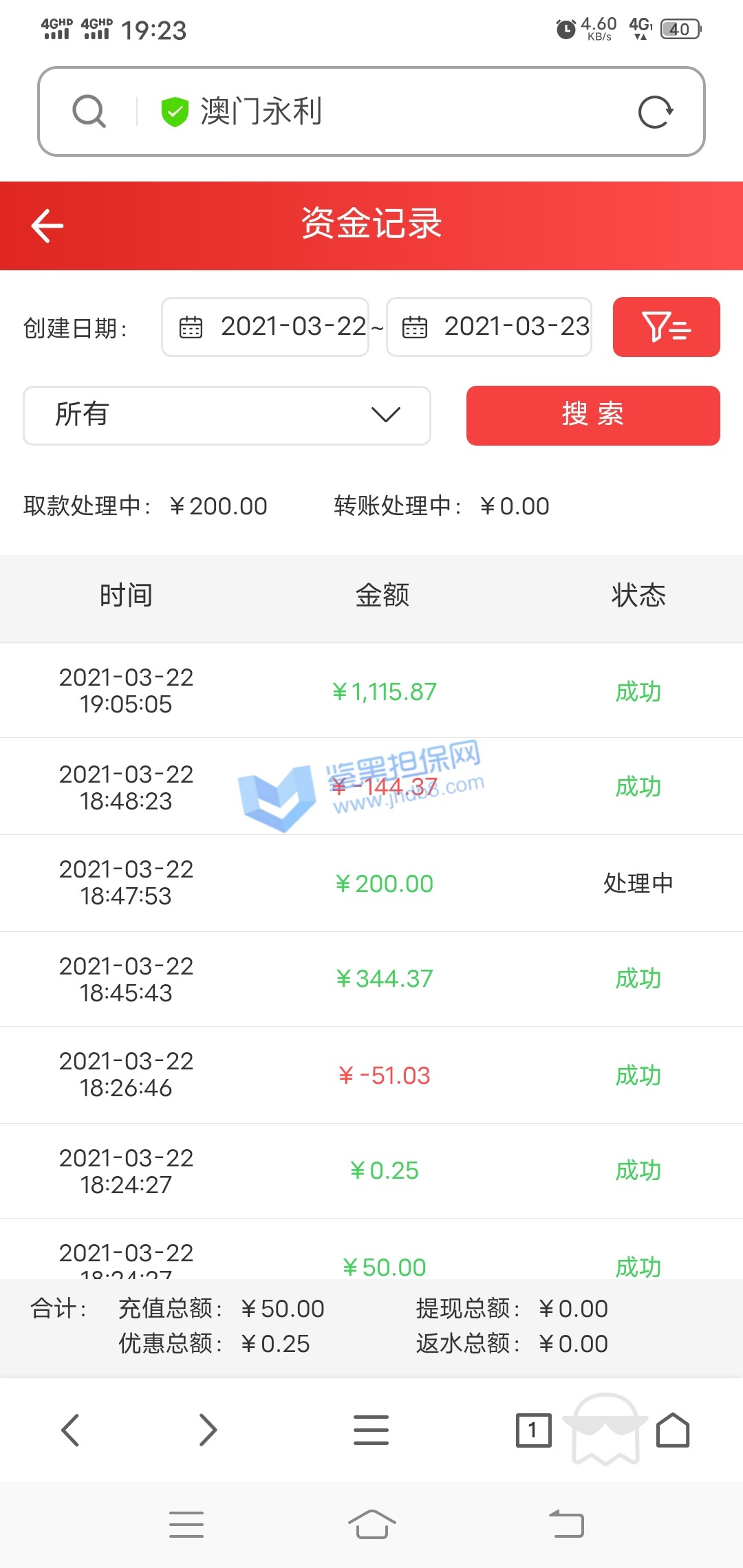
Task: Tap the browser search icon
Action: (89, 111)
